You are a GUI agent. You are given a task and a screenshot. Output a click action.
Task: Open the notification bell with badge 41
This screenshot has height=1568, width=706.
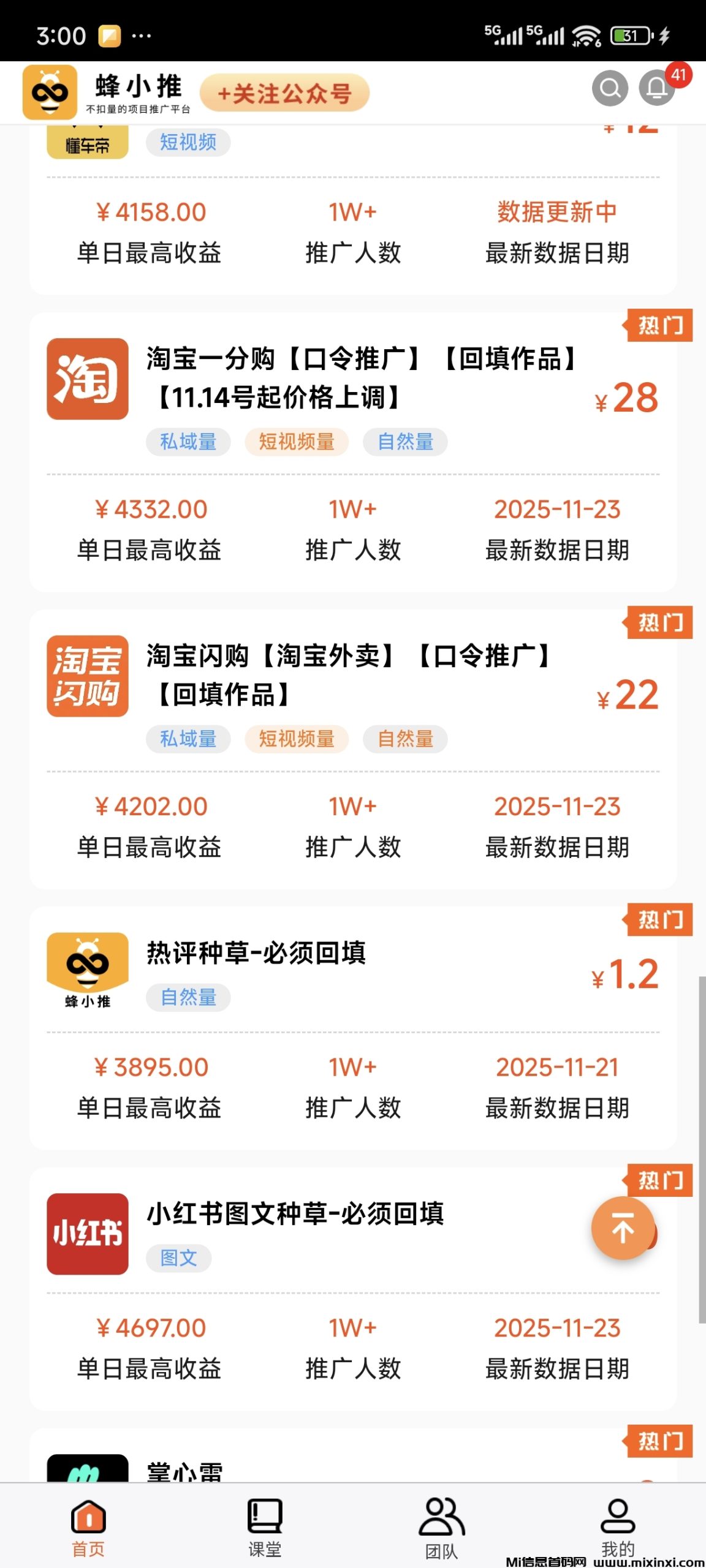pyautogui.click(x=657, y=91)
